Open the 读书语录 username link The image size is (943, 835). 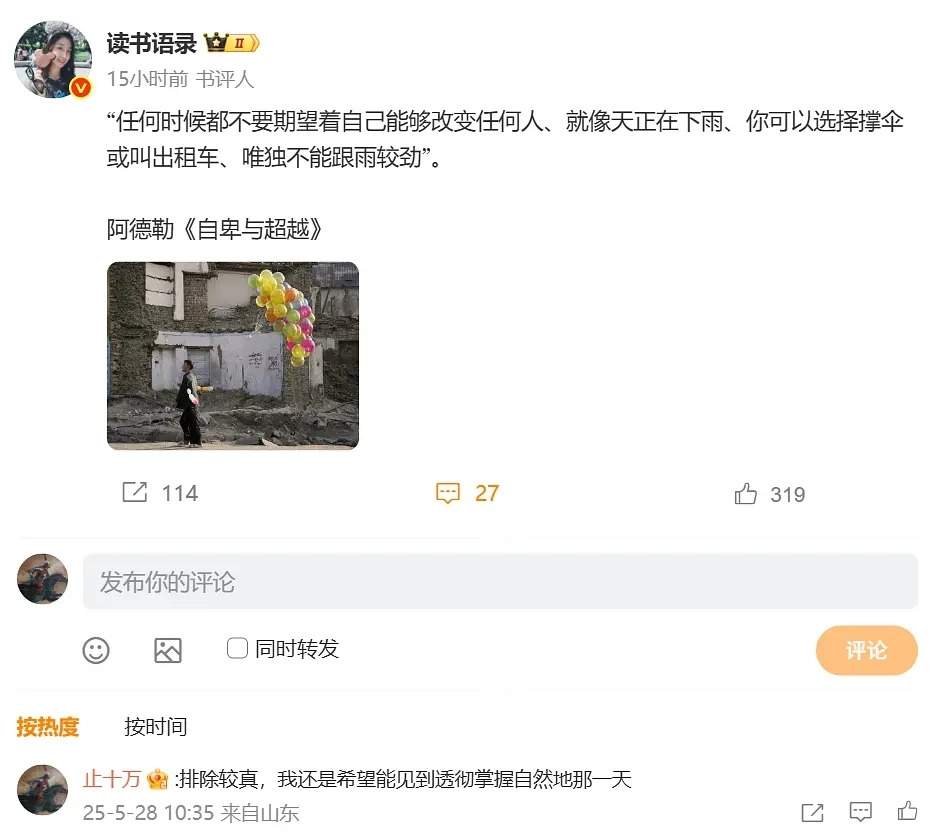point(151,43)
